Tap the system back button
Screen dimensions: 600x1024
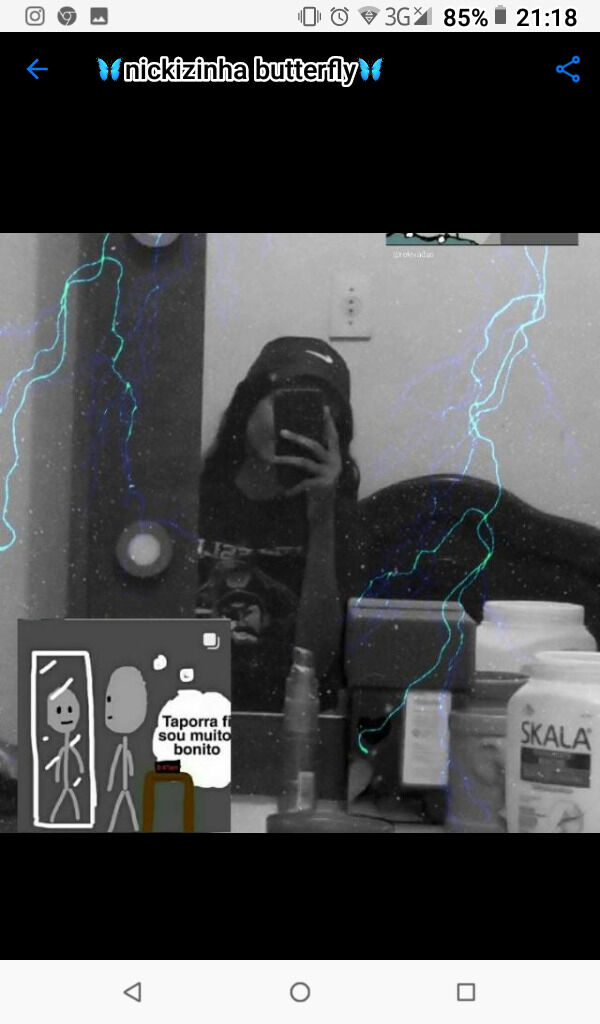tap(133, 992)
